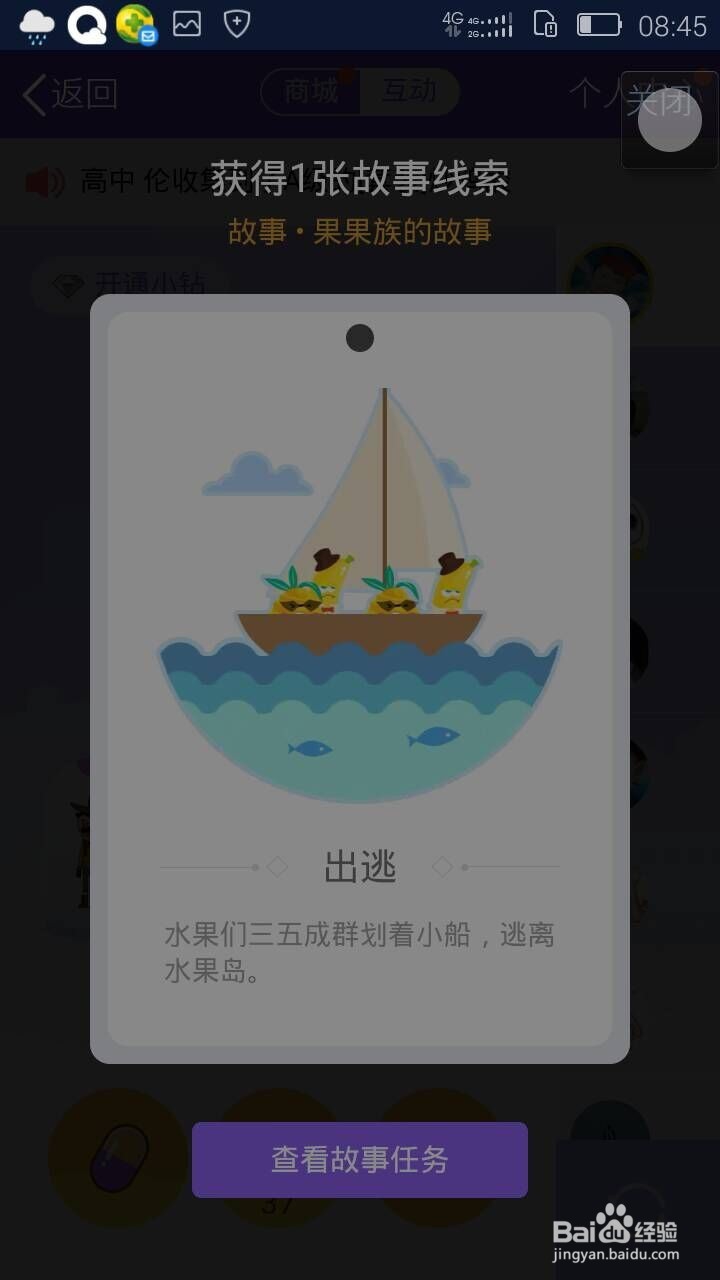Tap the dark dot at top of story card
This screenshot has height=1280, width=720.
(x=359, y=338)
